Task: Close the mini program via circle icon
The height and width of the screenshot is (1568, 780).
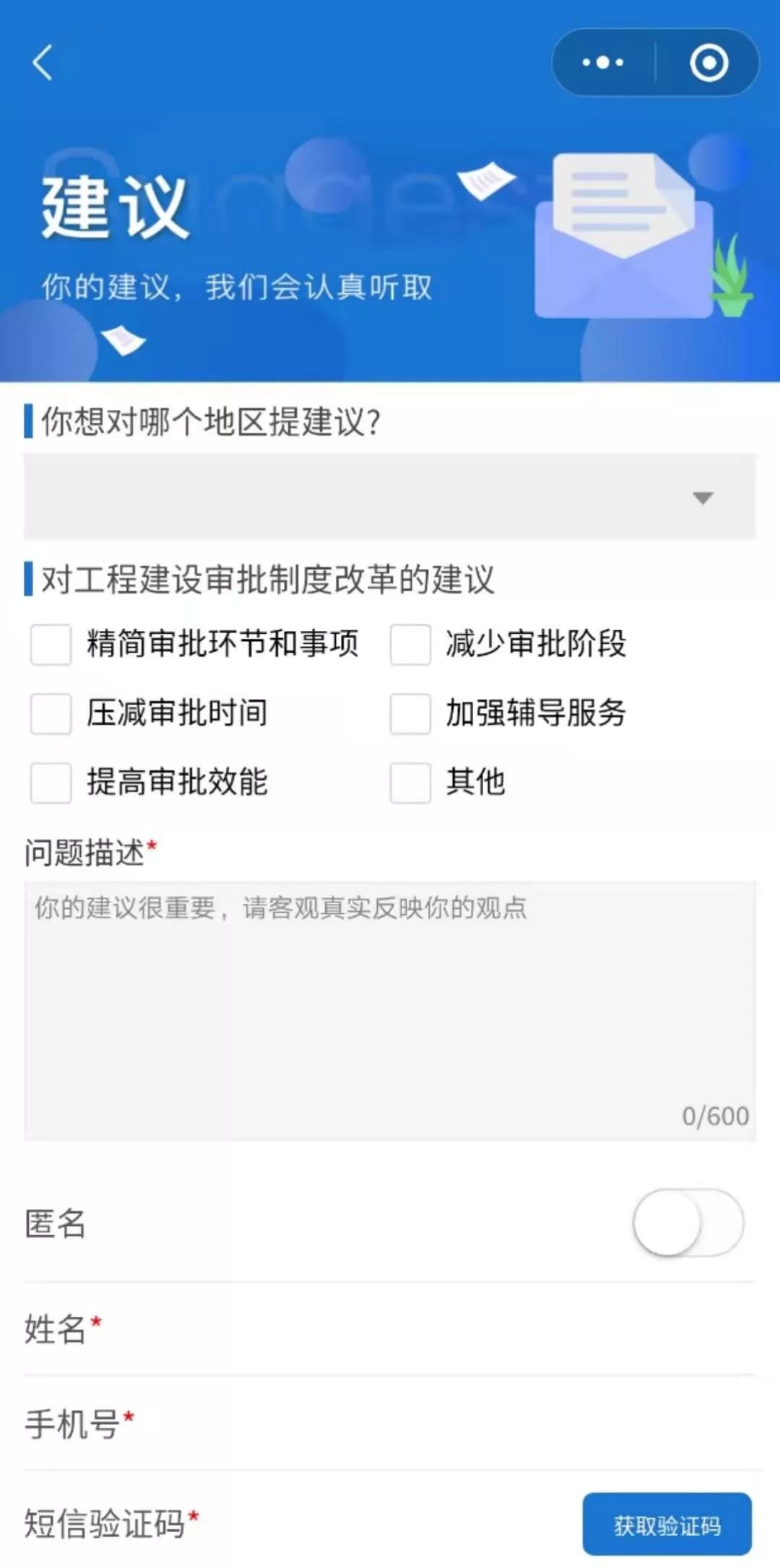Action: coord(708,62)
